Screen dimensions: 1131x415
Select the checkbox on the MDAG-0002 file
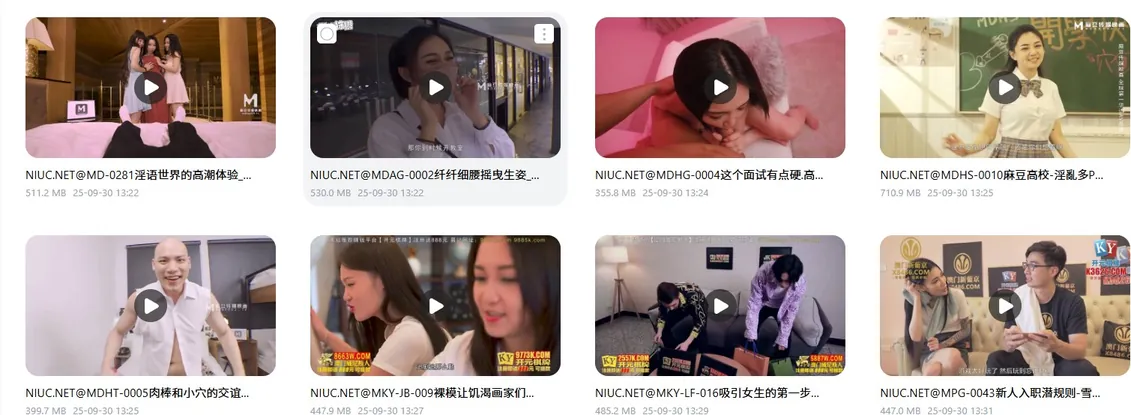[326, 34]
